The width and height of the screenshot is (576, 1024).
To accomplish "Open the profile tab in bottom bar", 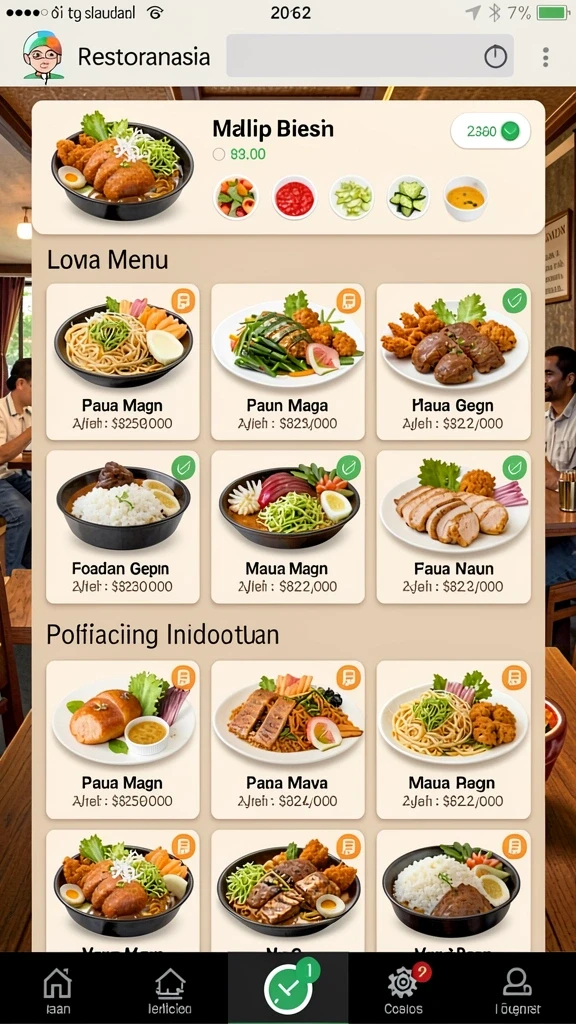I will (517, 991).
